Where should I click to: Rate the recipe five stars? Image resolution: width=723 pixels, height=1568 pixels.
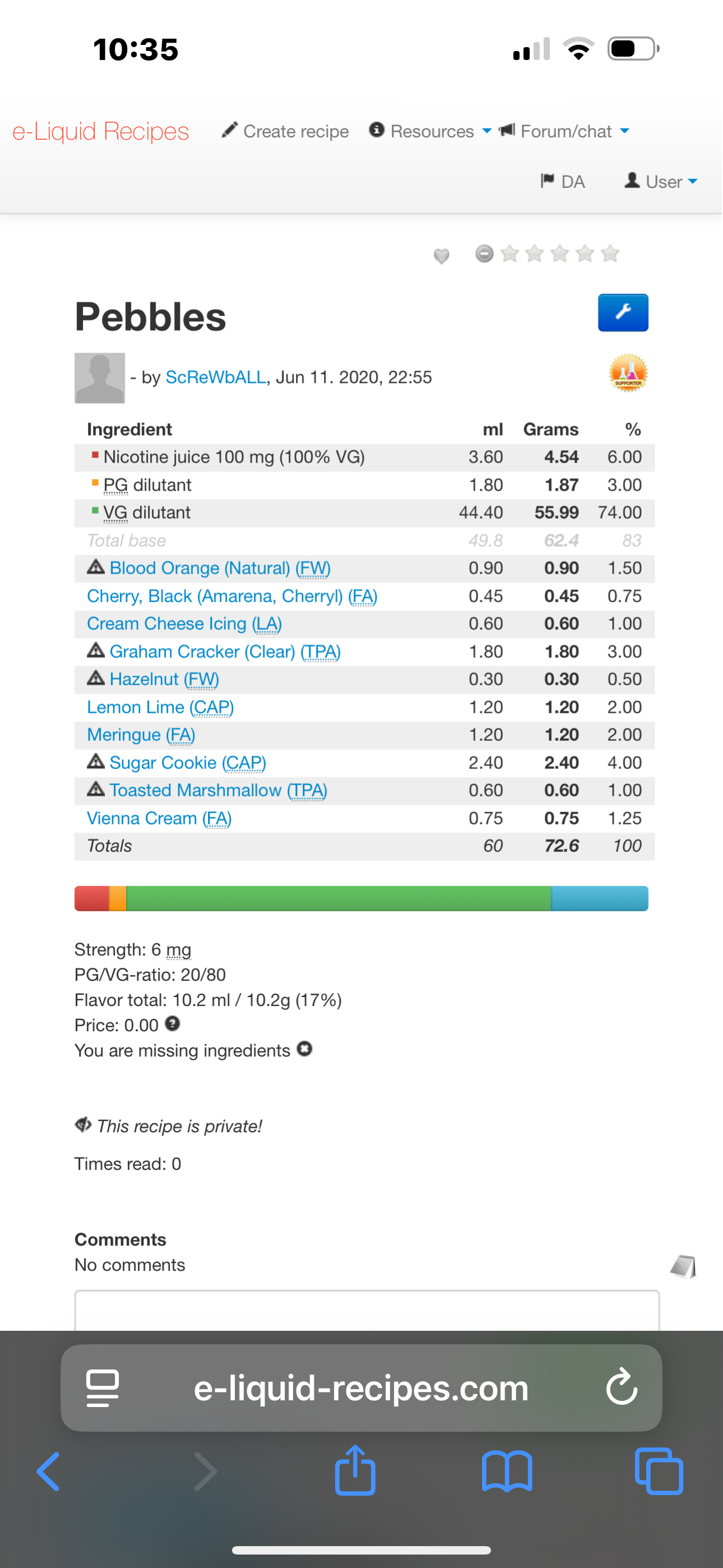click(x=610, y=253)
